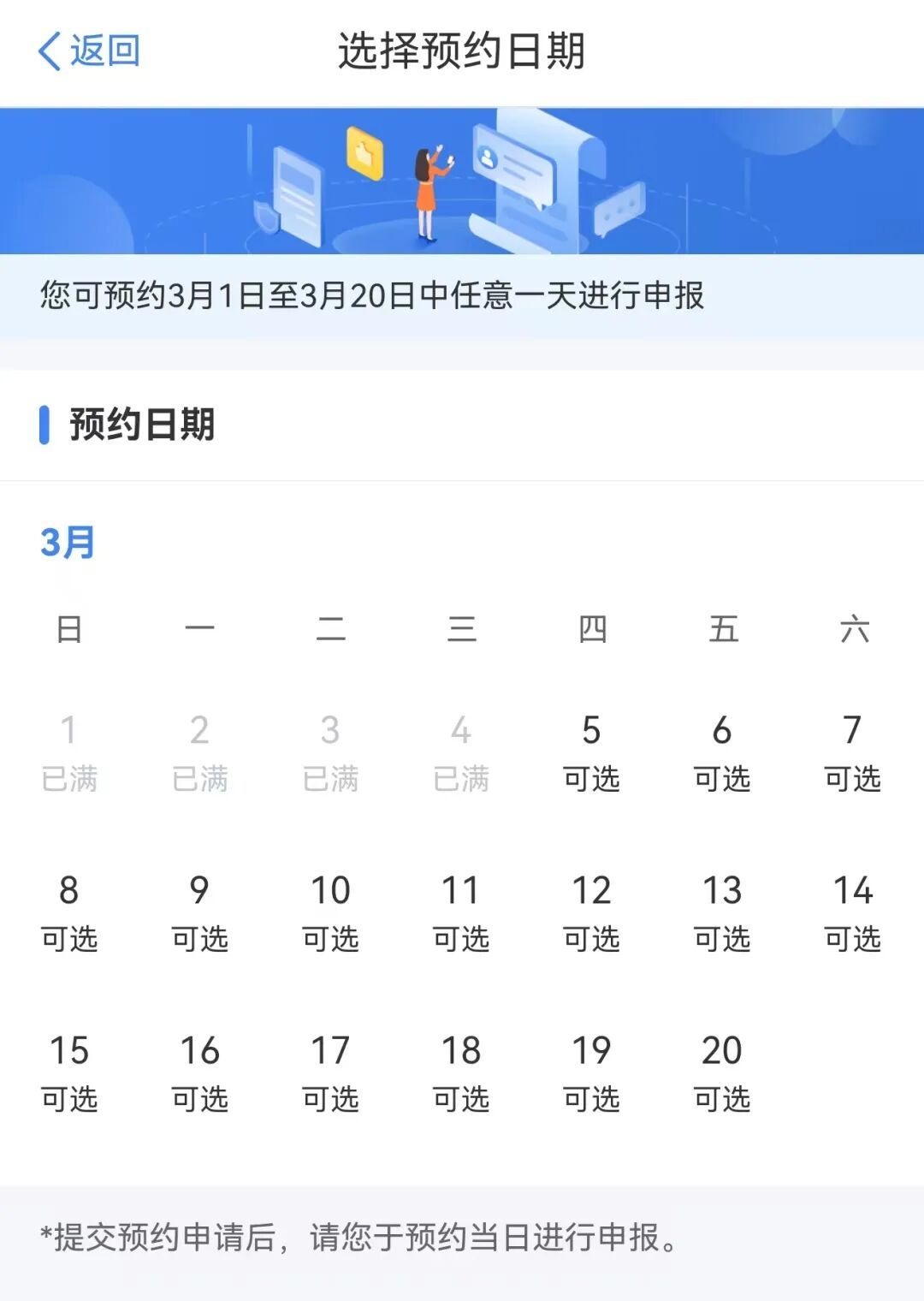Screen dimensions: 924x1301
Task: Choose March 18 for the appointment
Action: click(x=461, y=1072)
